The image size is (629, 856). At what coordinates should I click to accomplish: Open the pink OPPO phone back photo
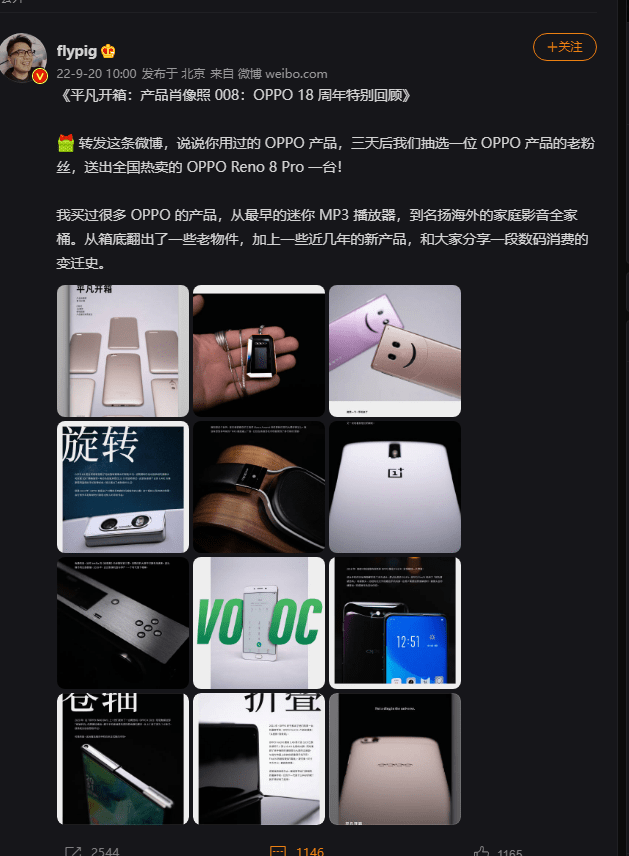(x=395, y=759)
